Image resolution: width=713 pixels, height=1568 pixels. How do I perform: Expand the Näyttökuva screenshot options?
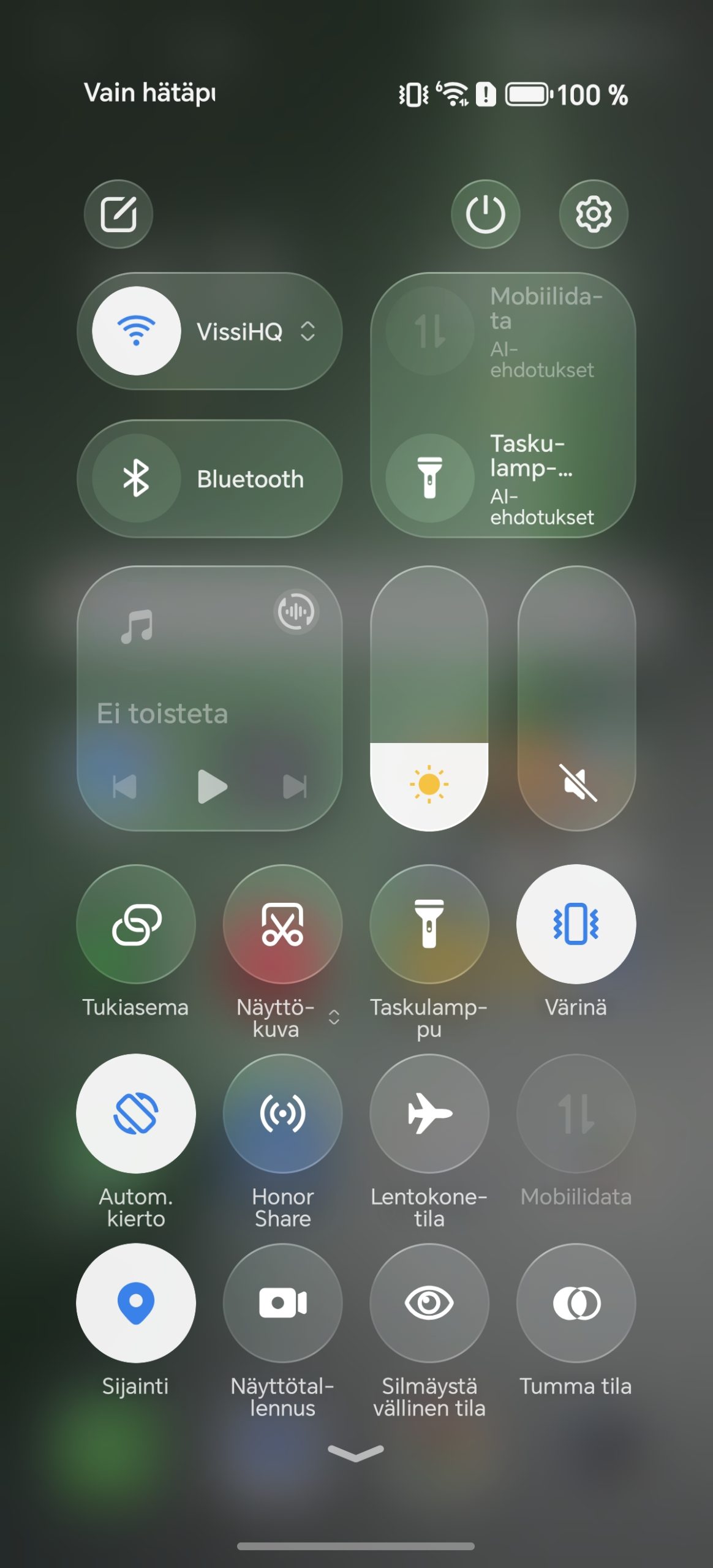pos(334,1017)
